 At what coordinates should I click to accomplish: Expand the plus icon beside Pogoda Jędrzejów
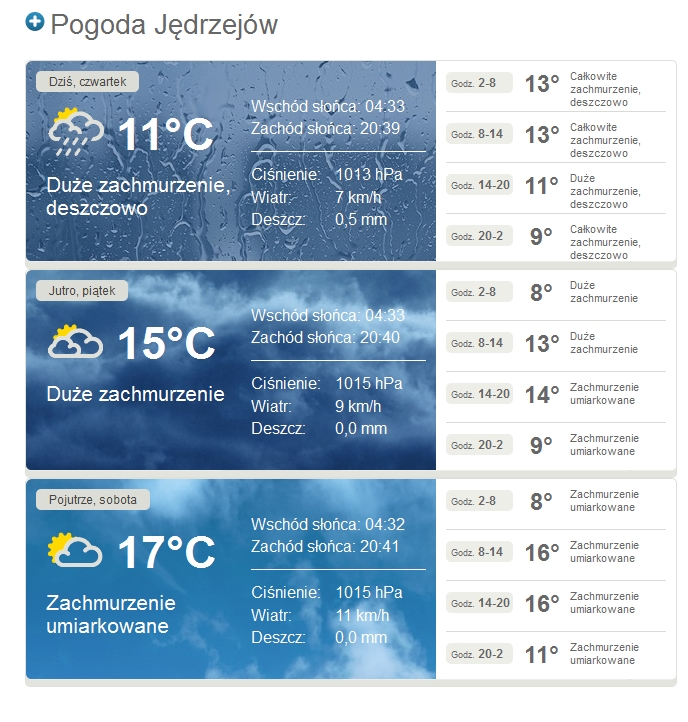pos(35,22)
